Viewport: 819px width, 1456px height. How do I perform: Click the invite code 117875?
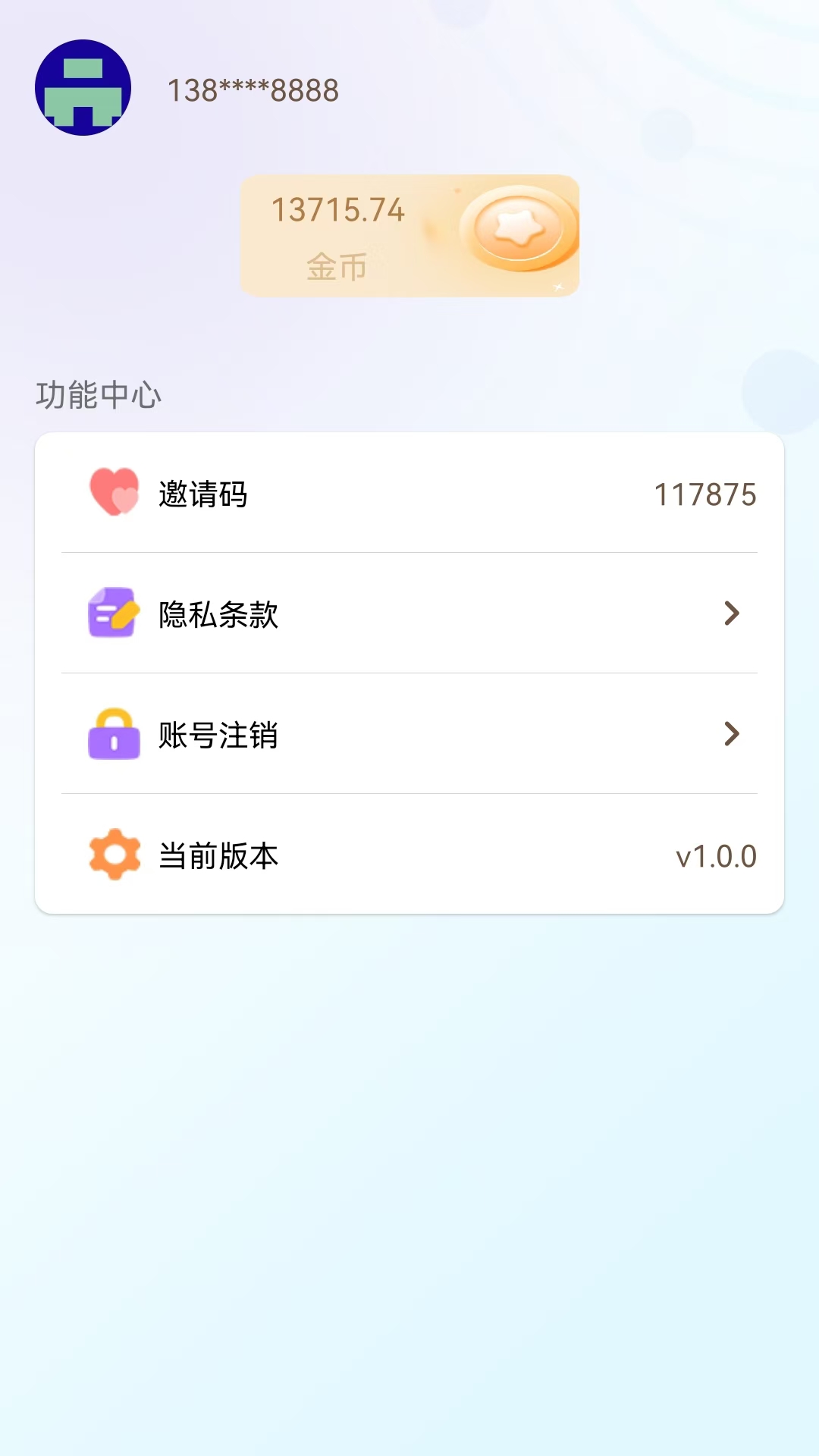pyautogui.click(x=706, y=493)
